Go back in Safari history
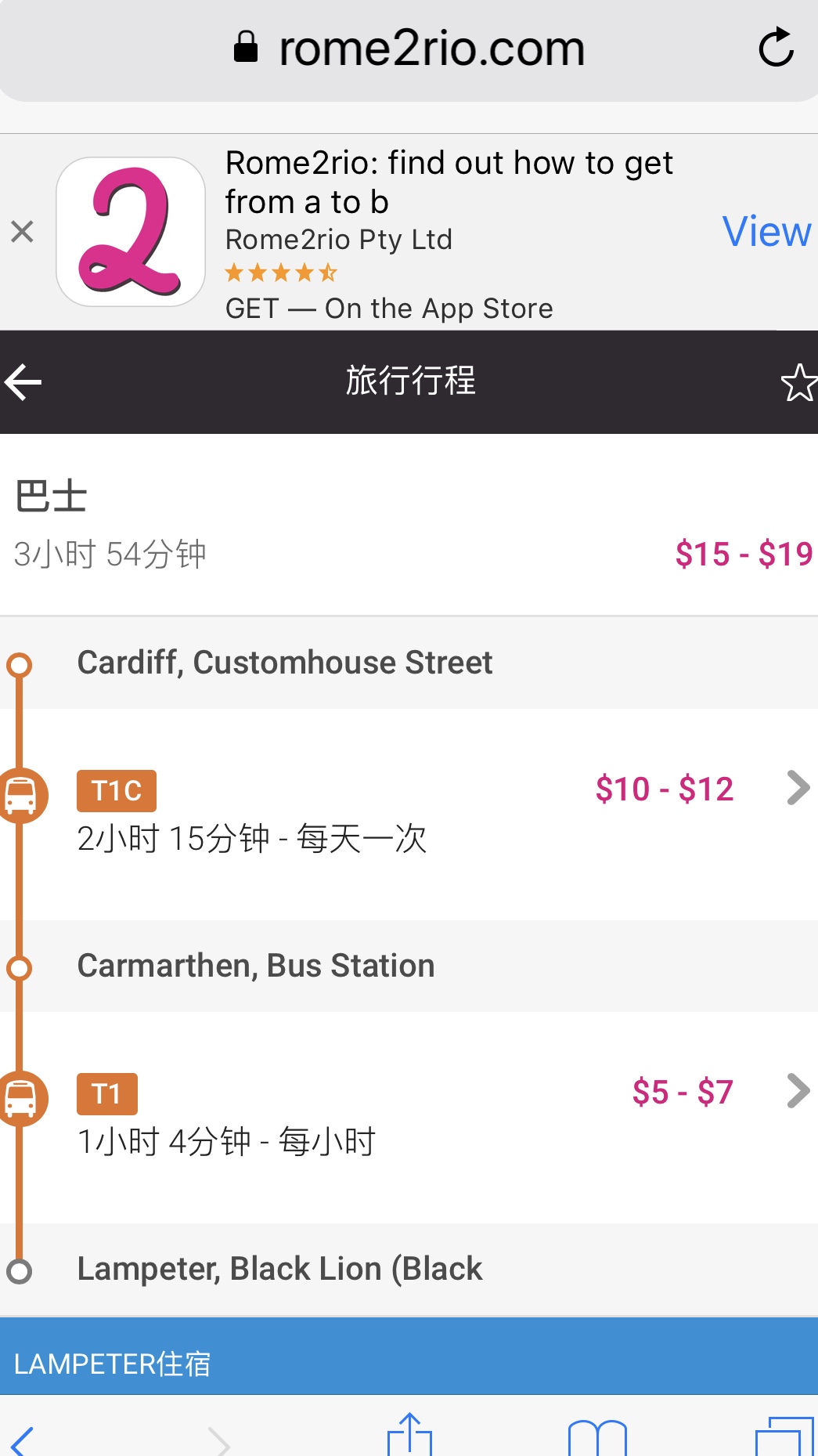Viewport: 818px width, 1456px height. click(23, 1441)
